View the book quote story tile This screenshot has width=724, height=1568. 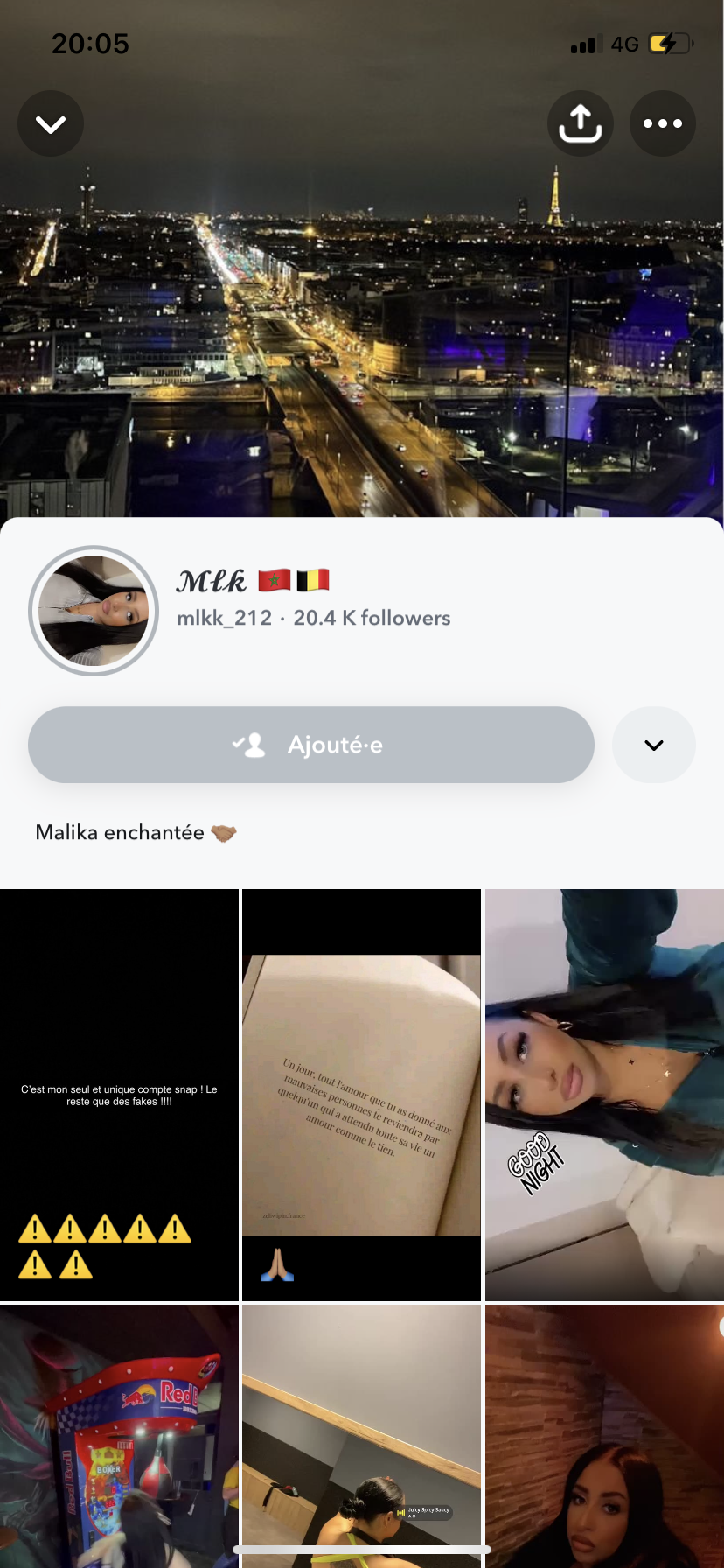tap(361, 1095)
